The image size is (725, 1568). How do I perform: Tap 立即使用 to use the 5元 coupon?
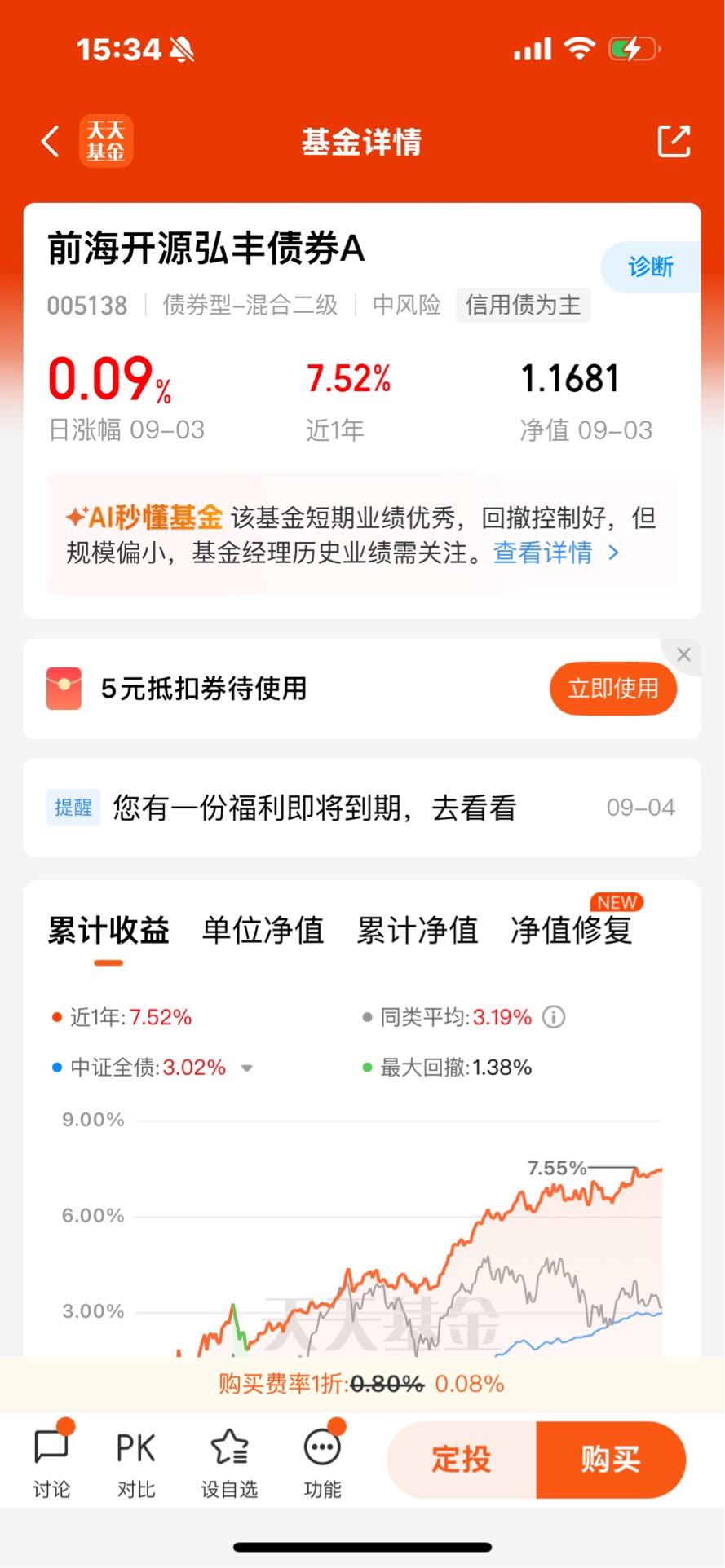pyautogui.click(x=613, y=689)
